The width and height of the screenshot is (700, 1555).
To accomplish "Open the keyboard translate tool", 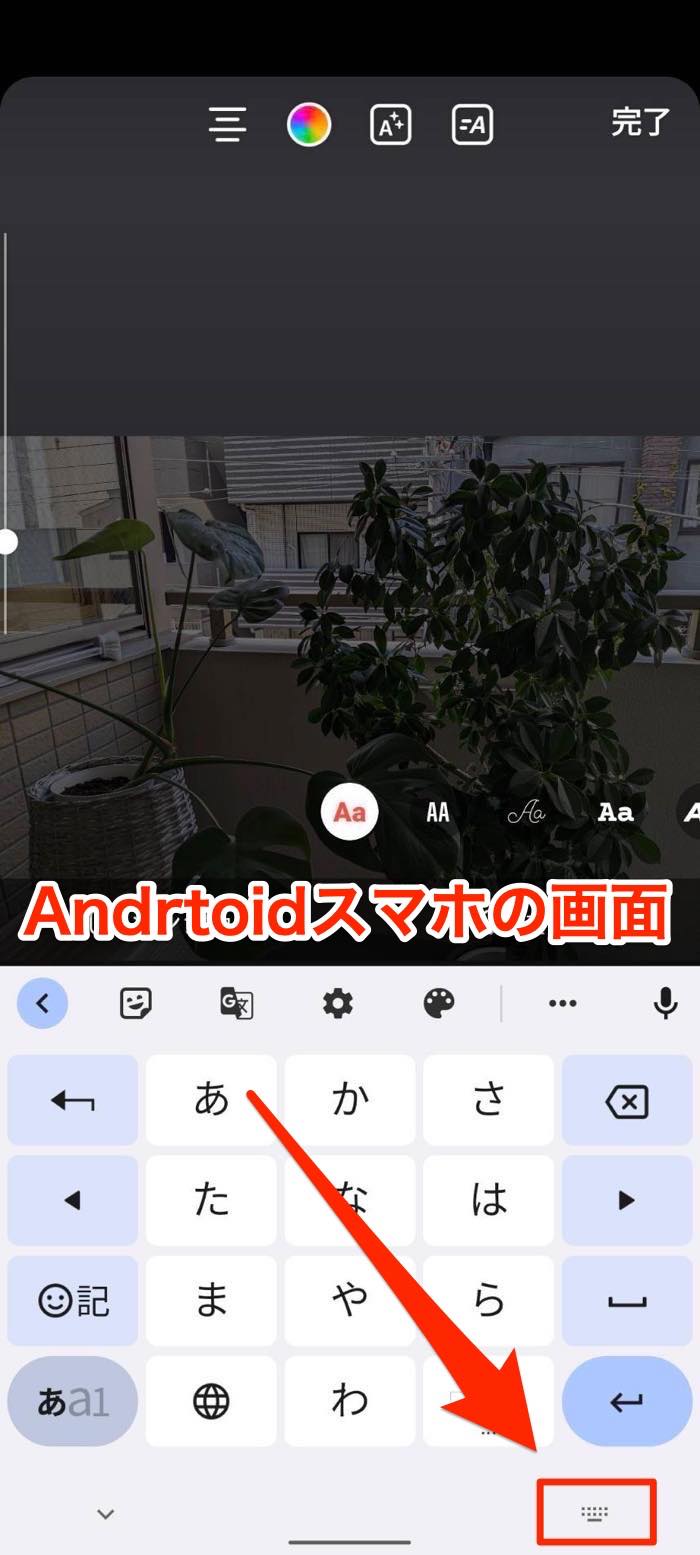I will tap(237, 1003).
